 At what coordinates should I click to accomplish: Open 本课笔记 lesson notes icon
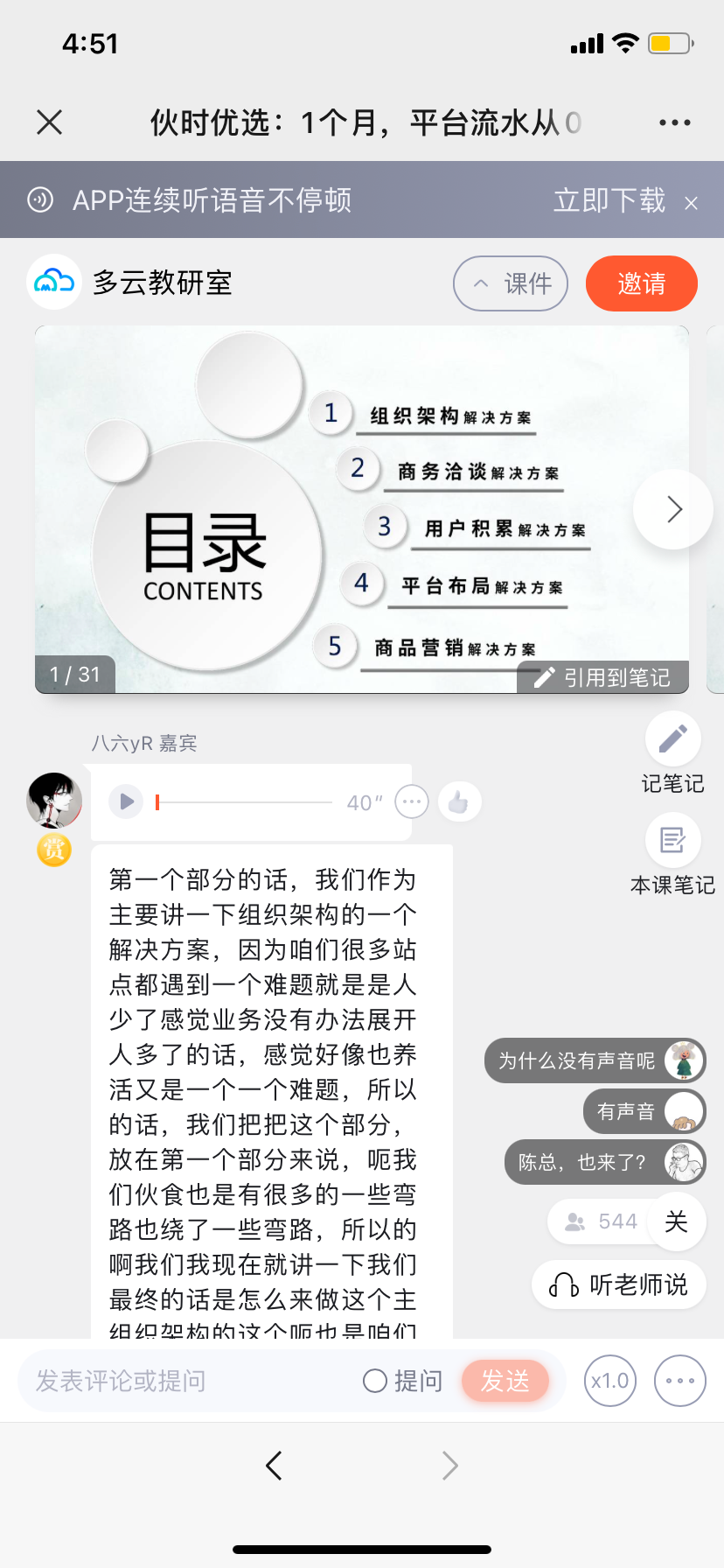(x=672, y=840)
